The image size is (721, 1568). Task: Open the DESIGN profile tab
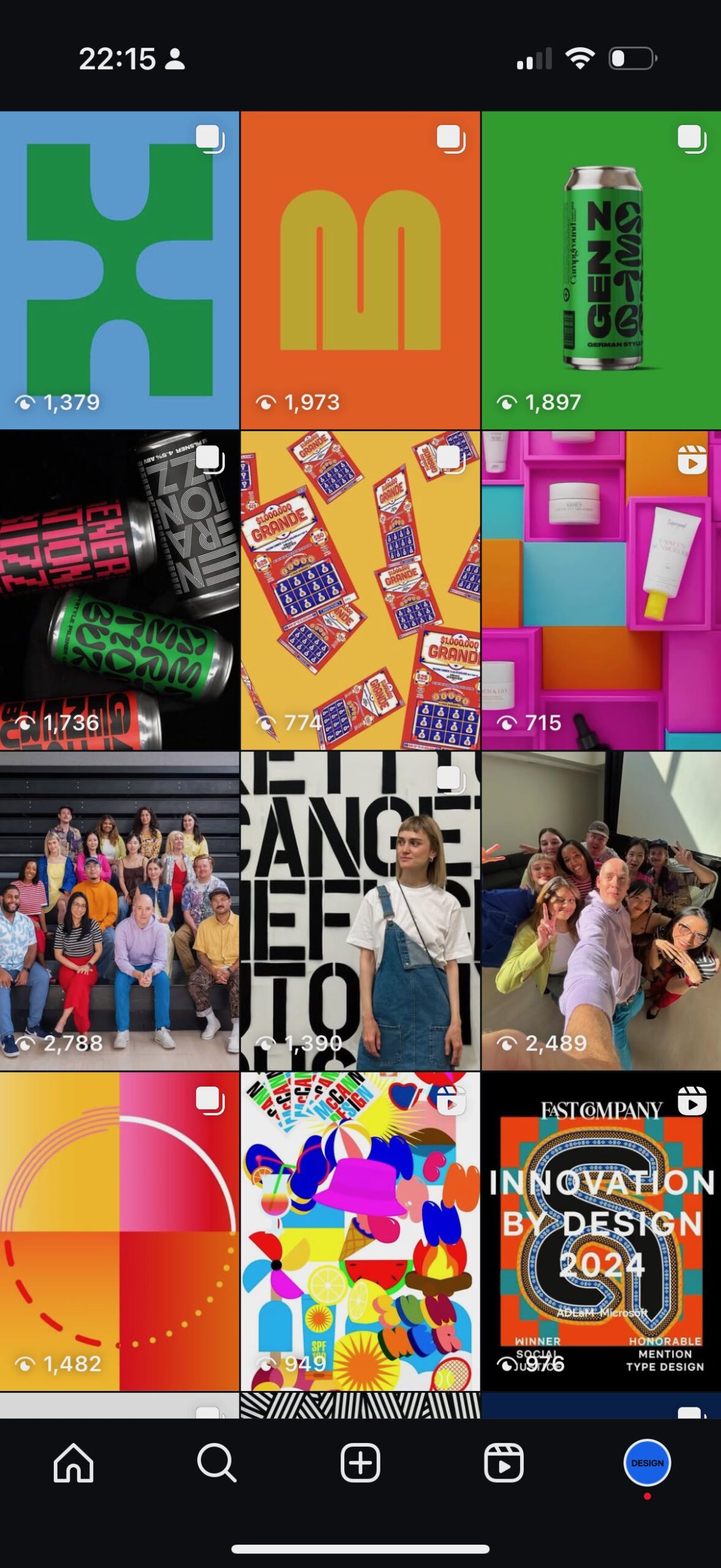click(x=647, y=1463)
